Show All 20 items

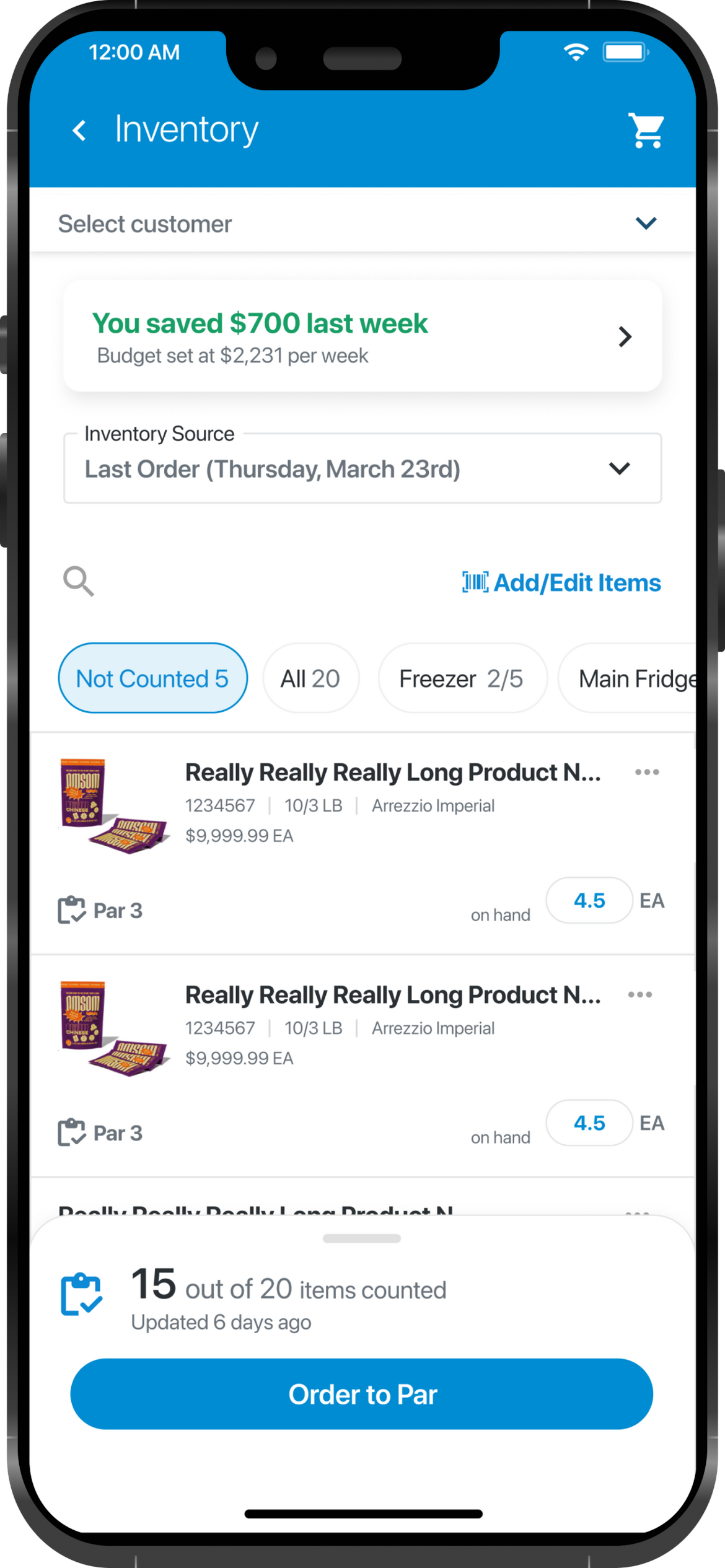(310, 678)
